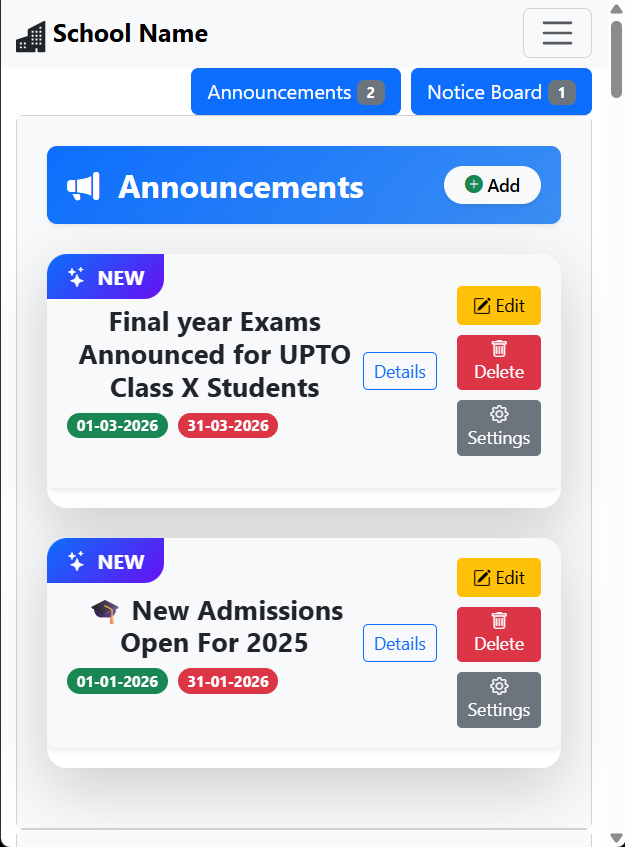Delete the New Admissions announcement
The width and height of the screenshot is (625, 847).
click(x=498, y=633)
